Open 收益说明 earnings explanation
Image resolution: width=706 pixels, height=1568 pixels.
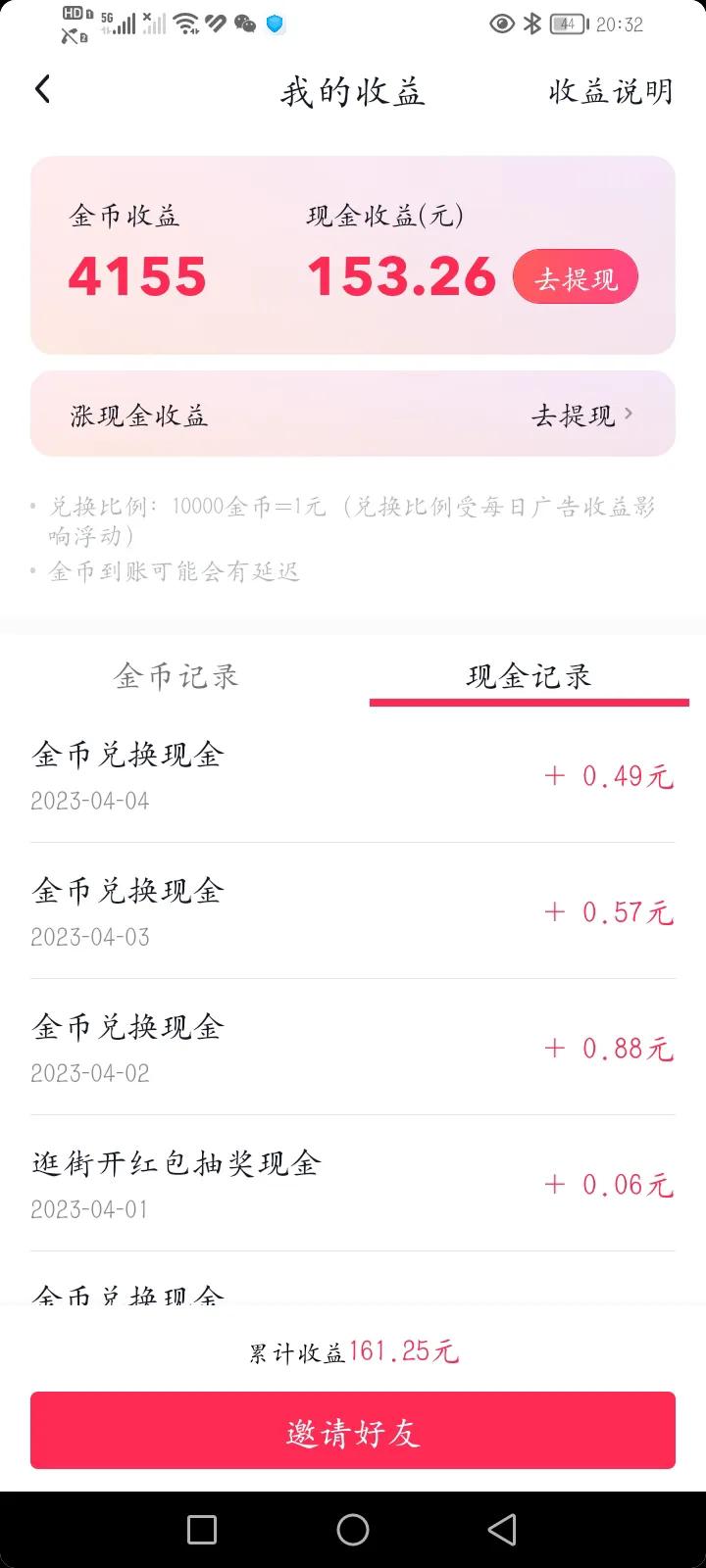[610, 92]
